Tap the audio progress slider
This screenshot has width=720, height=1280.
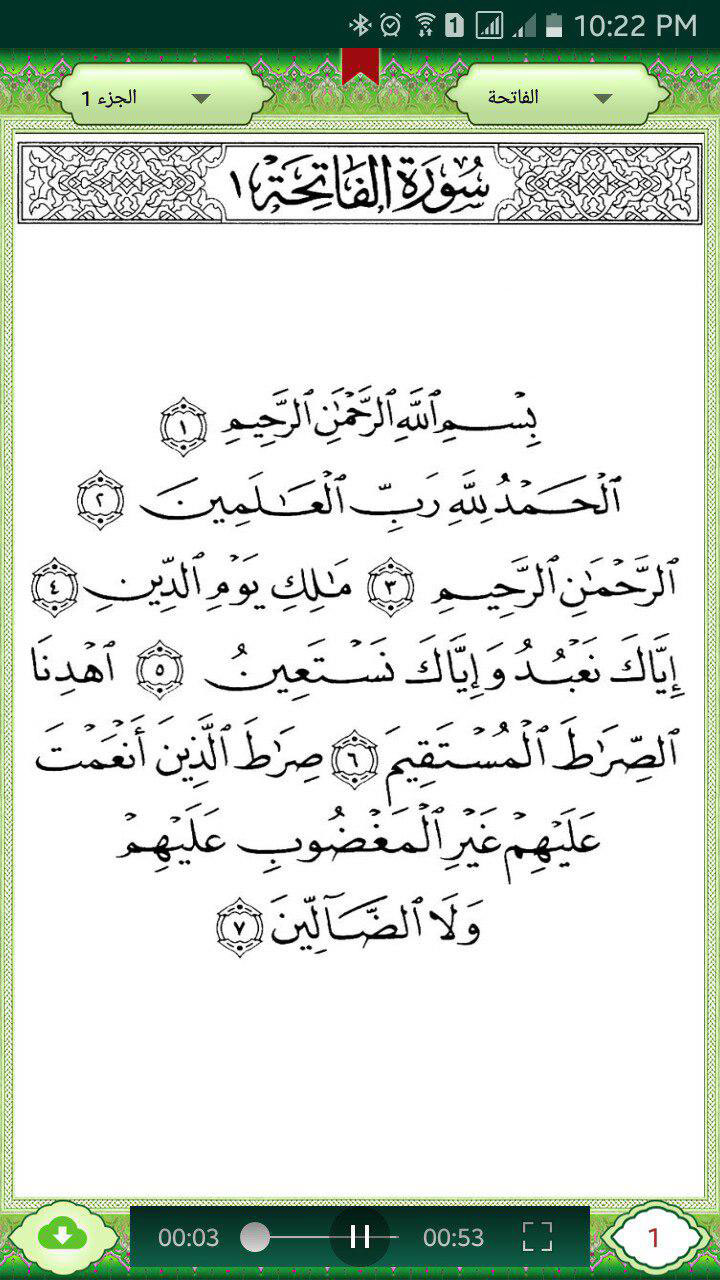[x=300, y=1237]
